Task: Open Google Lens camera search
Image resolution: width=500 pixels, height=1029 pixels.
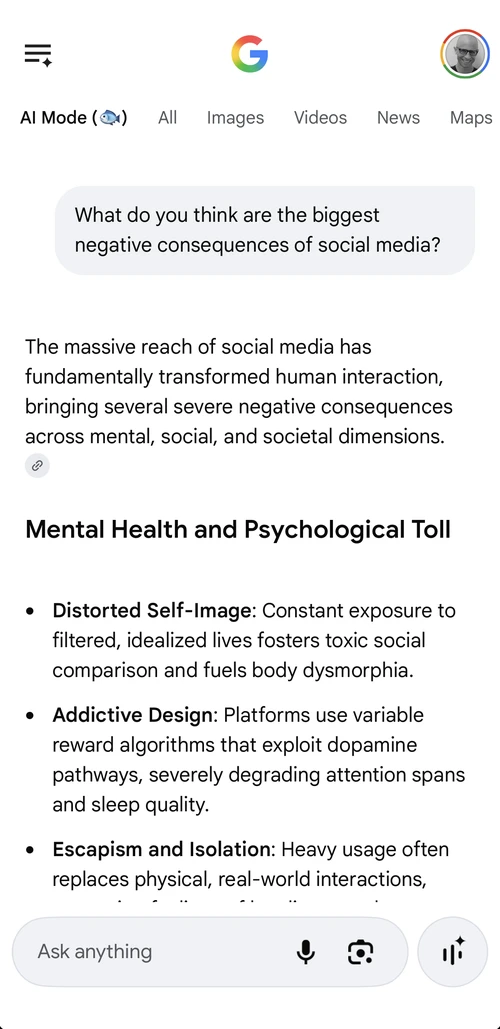Action: pyautogui.click(x=360, y=952)
